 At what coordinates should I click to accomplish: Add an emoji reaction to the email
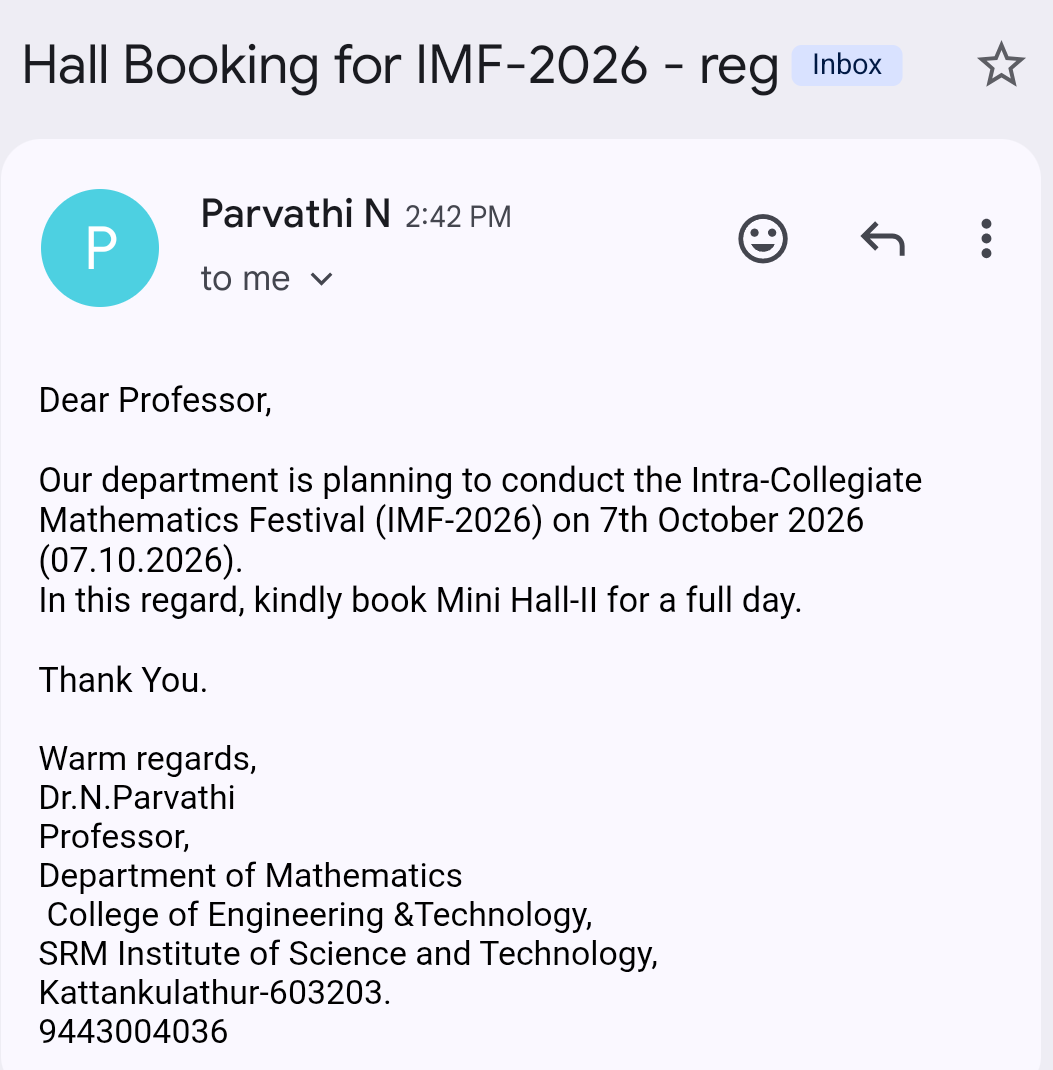pyautogui.click(x=763, y=239)
